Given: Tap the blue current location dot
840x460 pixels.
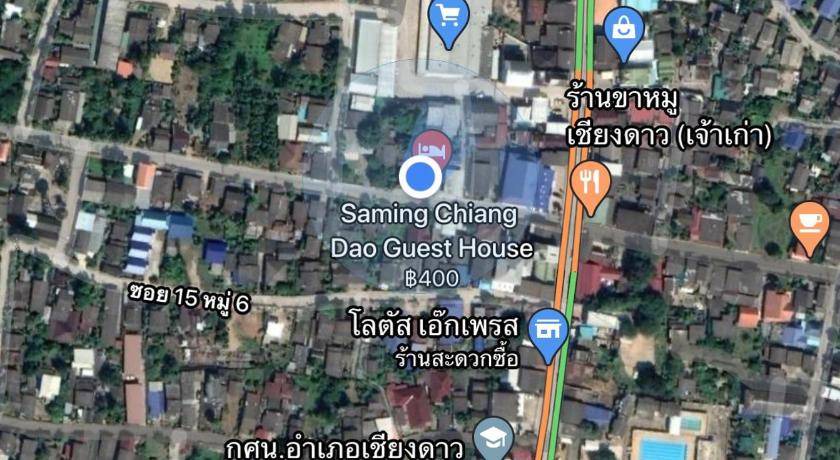Looking at the screenshot, I should 421,178.
